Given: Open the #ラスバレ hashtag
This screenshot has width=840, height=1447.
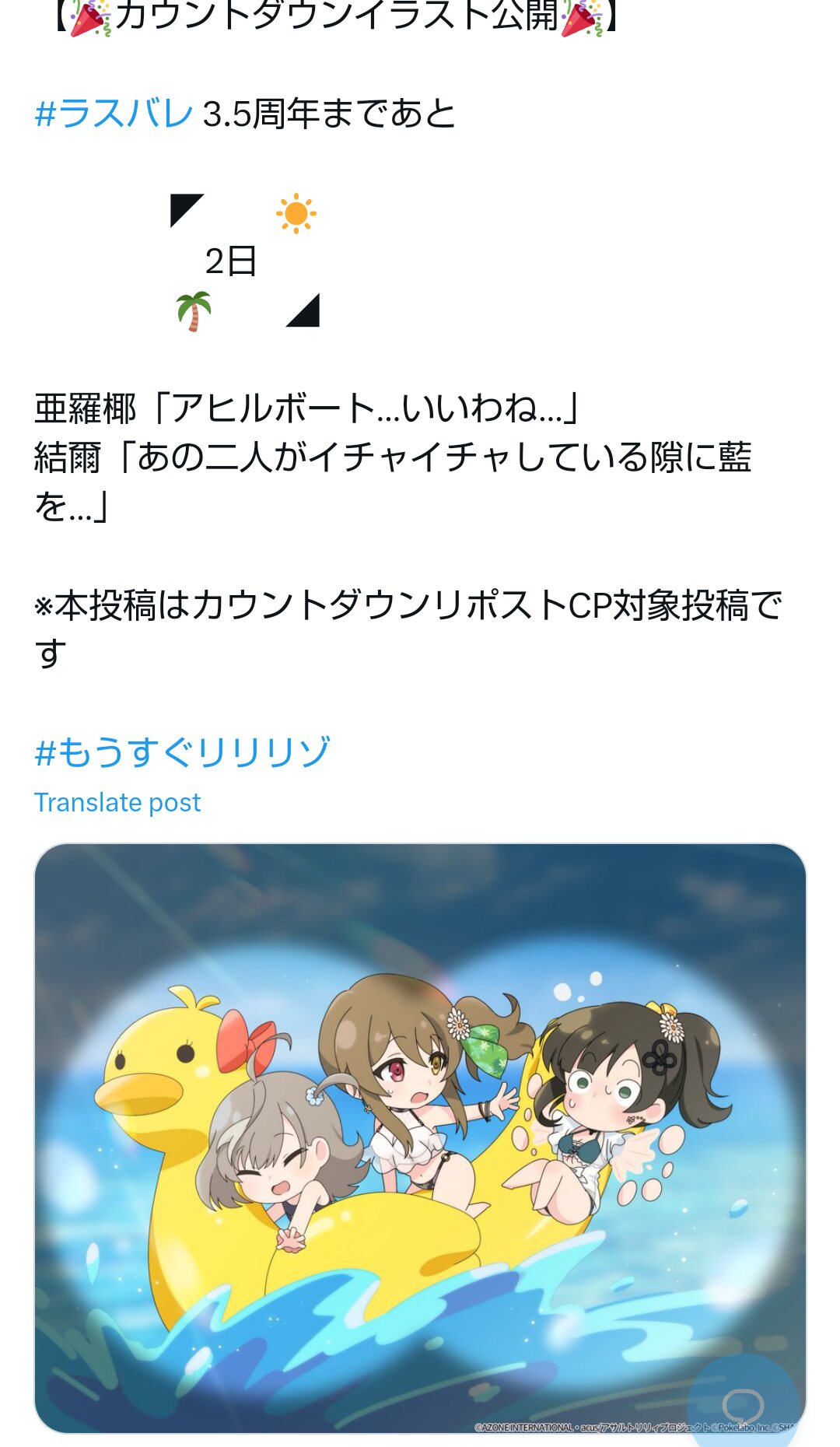Looking at the screenshot, I should click(114, 114).
